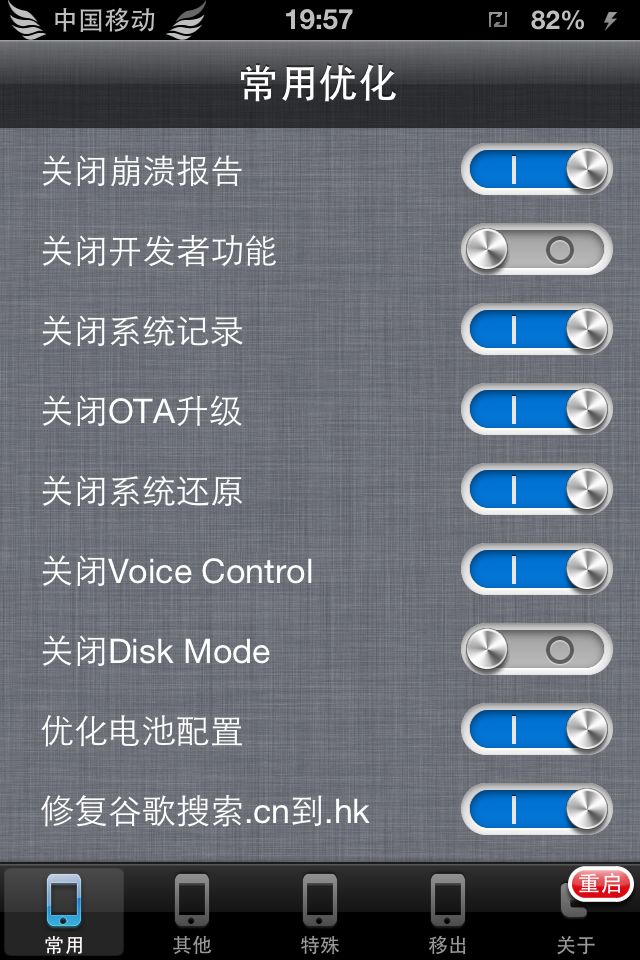The height and width of the screenshot is (960, 640).
Task: Open the 特殊 tab
Action: 320,912
